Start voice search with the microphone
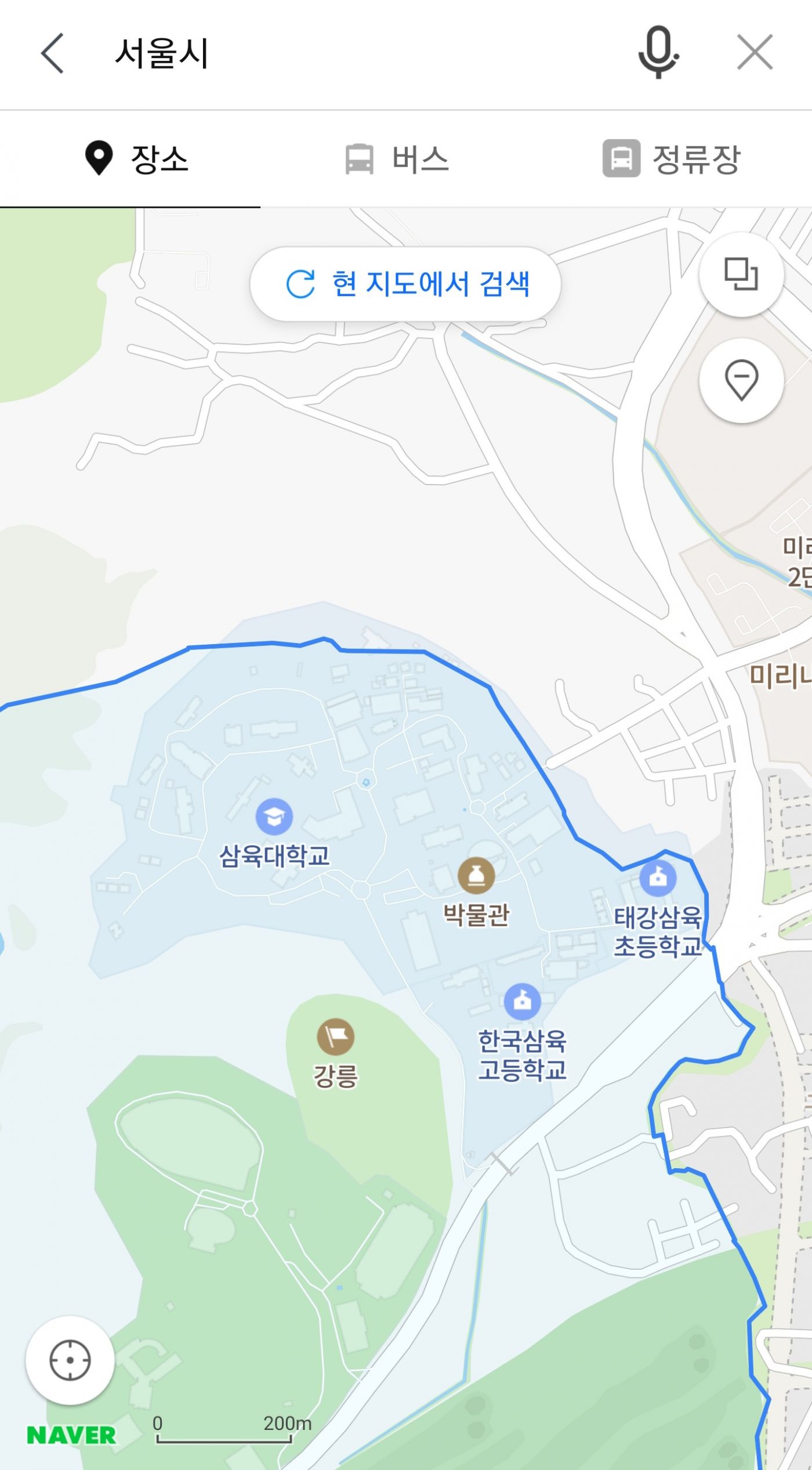Image resolution: width=812 pixels, height=1470 pixels. click(x=658, y=53)
